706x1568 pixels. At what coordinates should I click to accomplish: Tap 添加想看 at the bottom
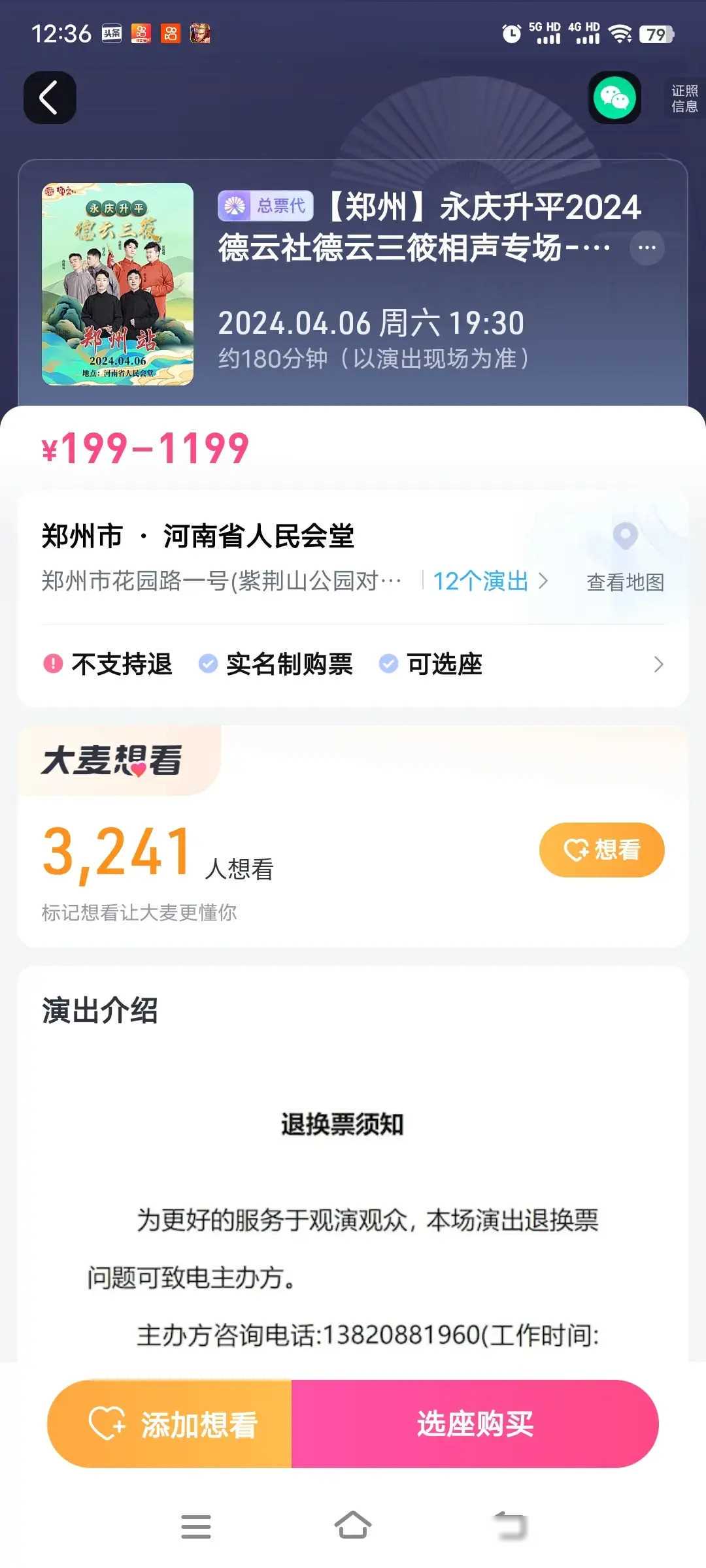coord(171,1424)
